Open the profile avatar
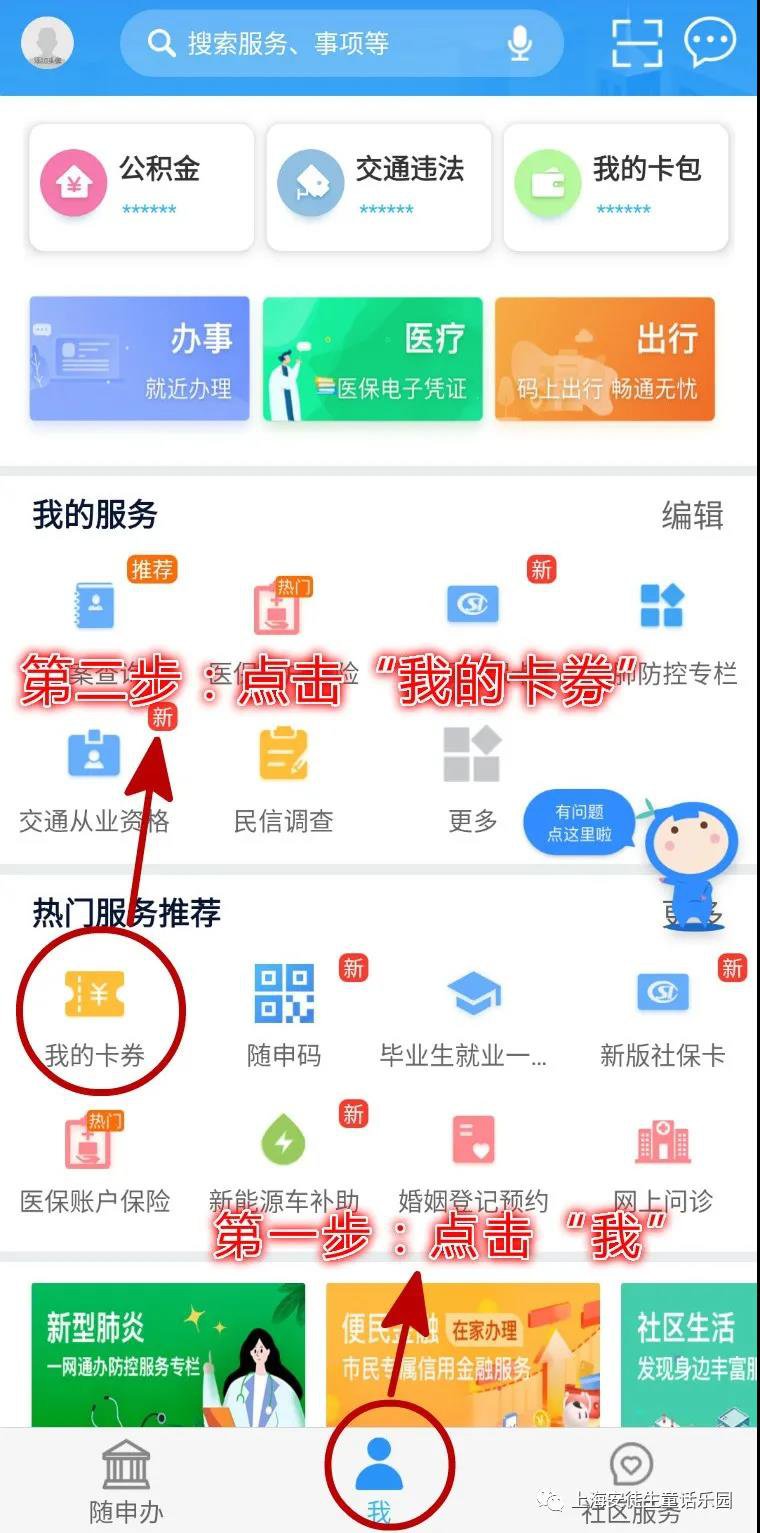 [47, 43]
